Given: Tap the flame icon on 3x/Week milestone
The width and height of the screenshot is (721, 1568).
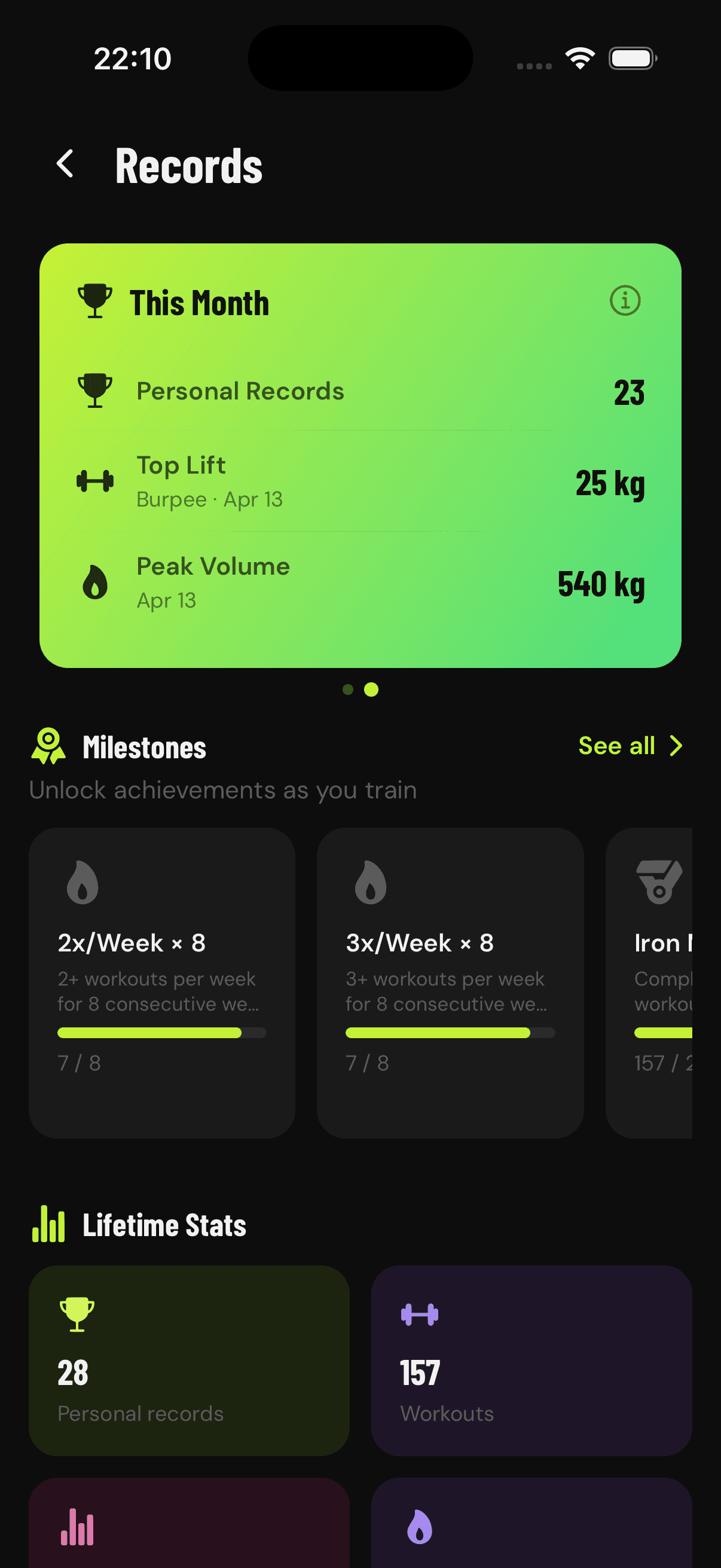Looking at the screenshot, I should coord(371,882).
